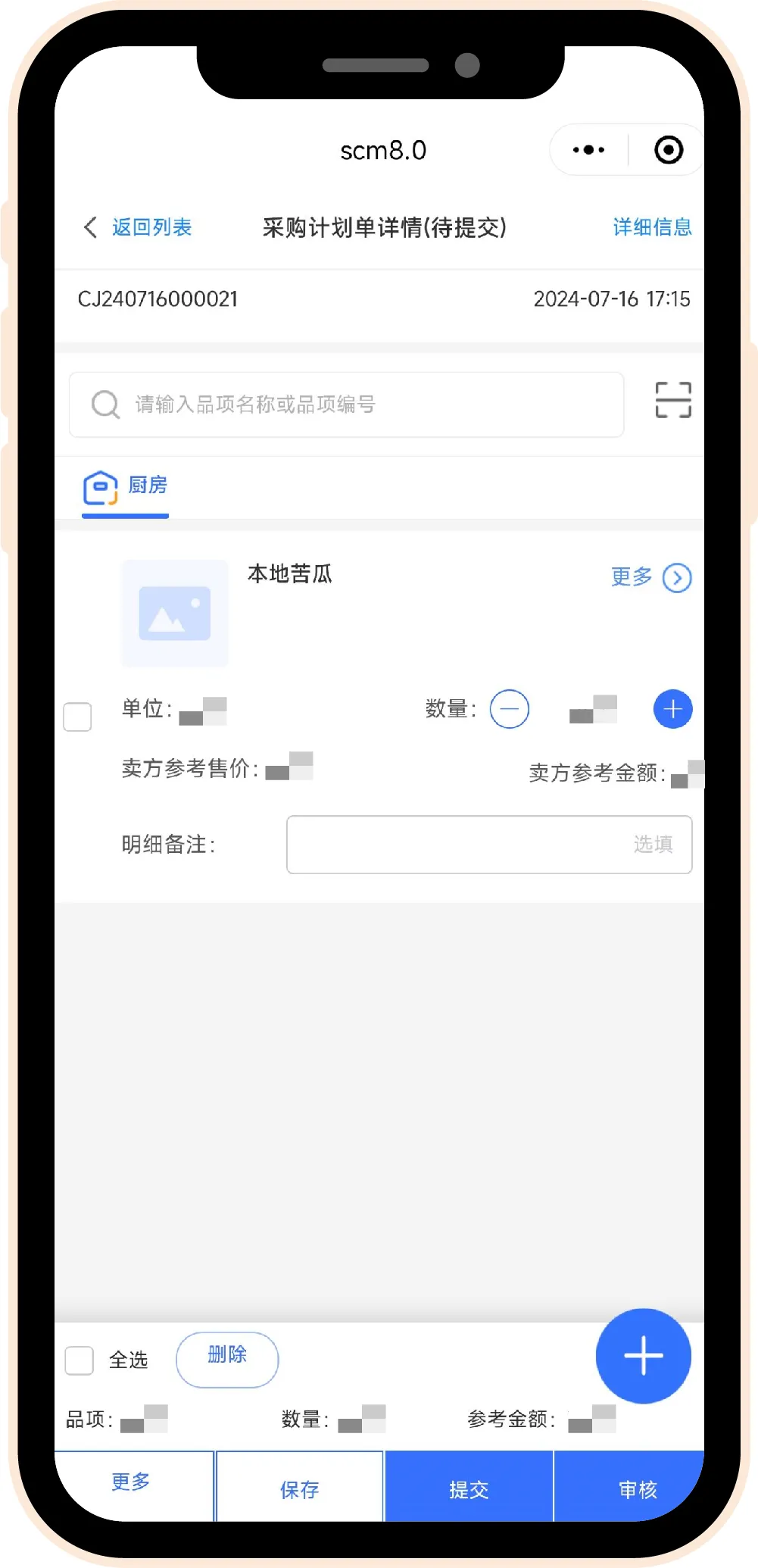Tap the 明细备注 remark field

point(489,845)
